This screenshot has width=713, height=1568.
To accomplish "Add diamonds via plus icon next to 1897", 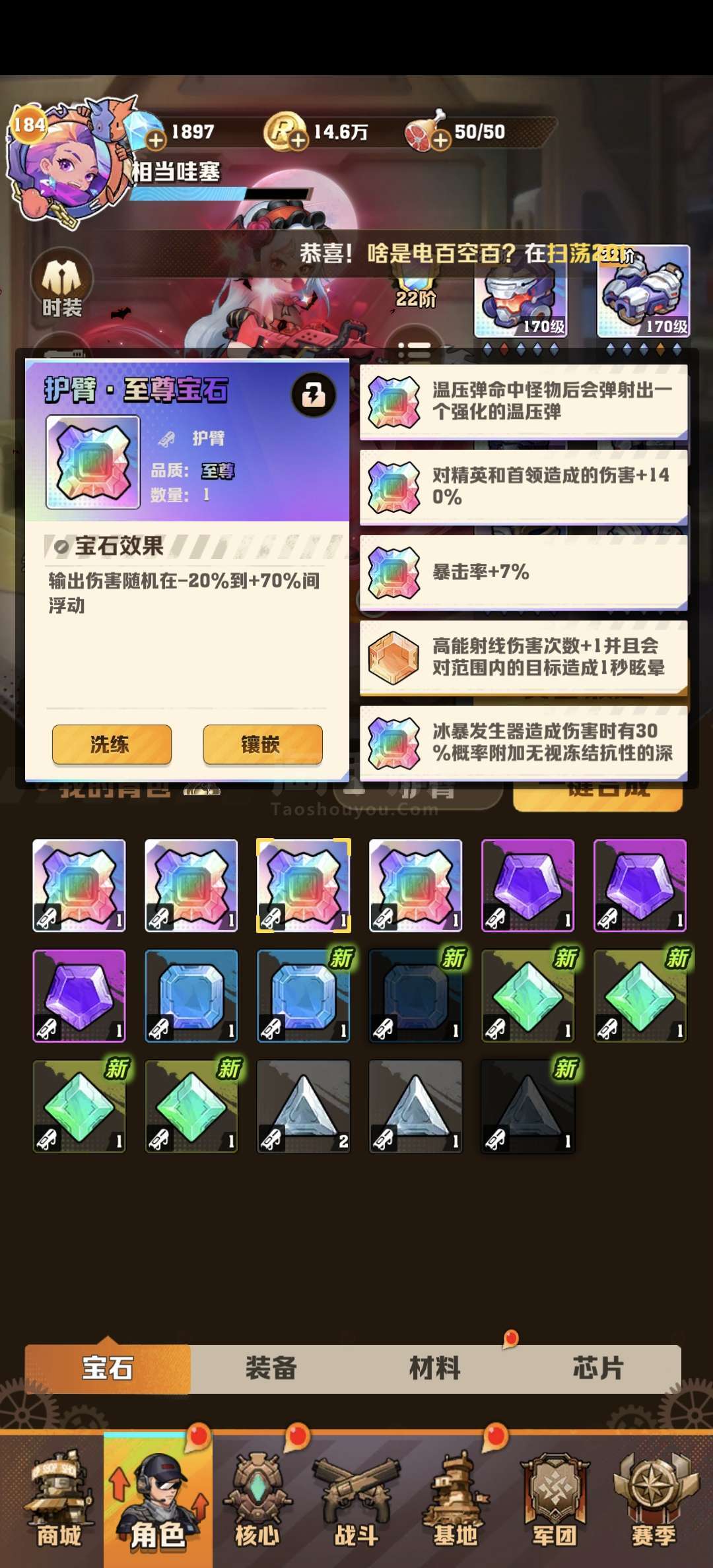I will (x=156, y=140).
